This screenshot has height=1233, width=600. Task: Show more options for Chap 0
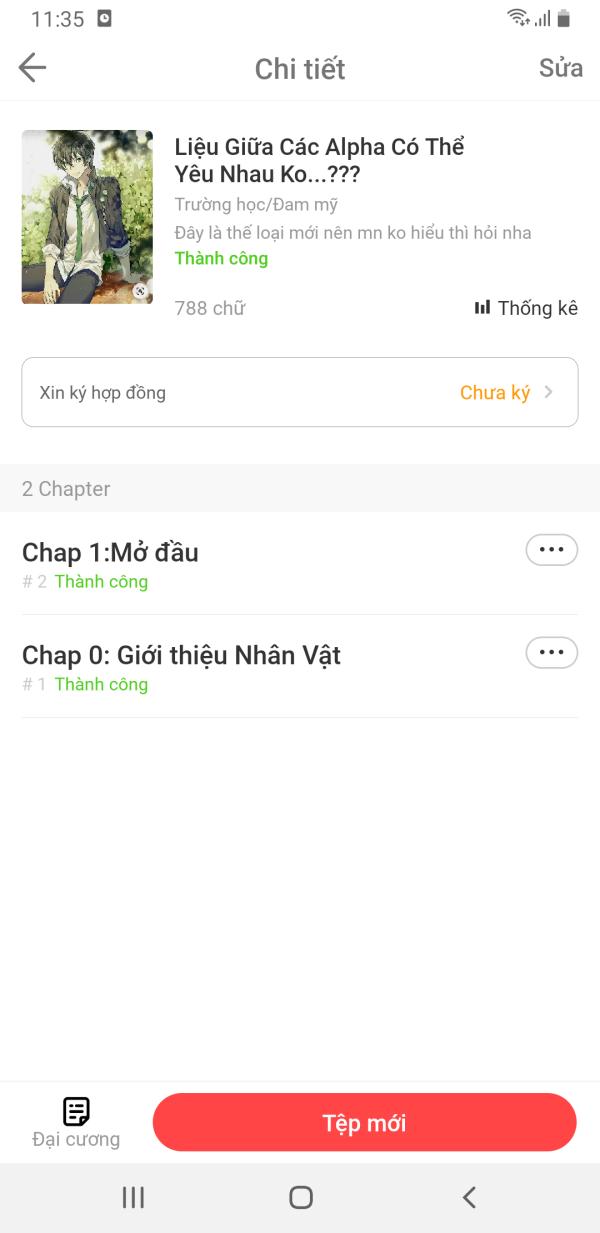click(x=551, y=653)
